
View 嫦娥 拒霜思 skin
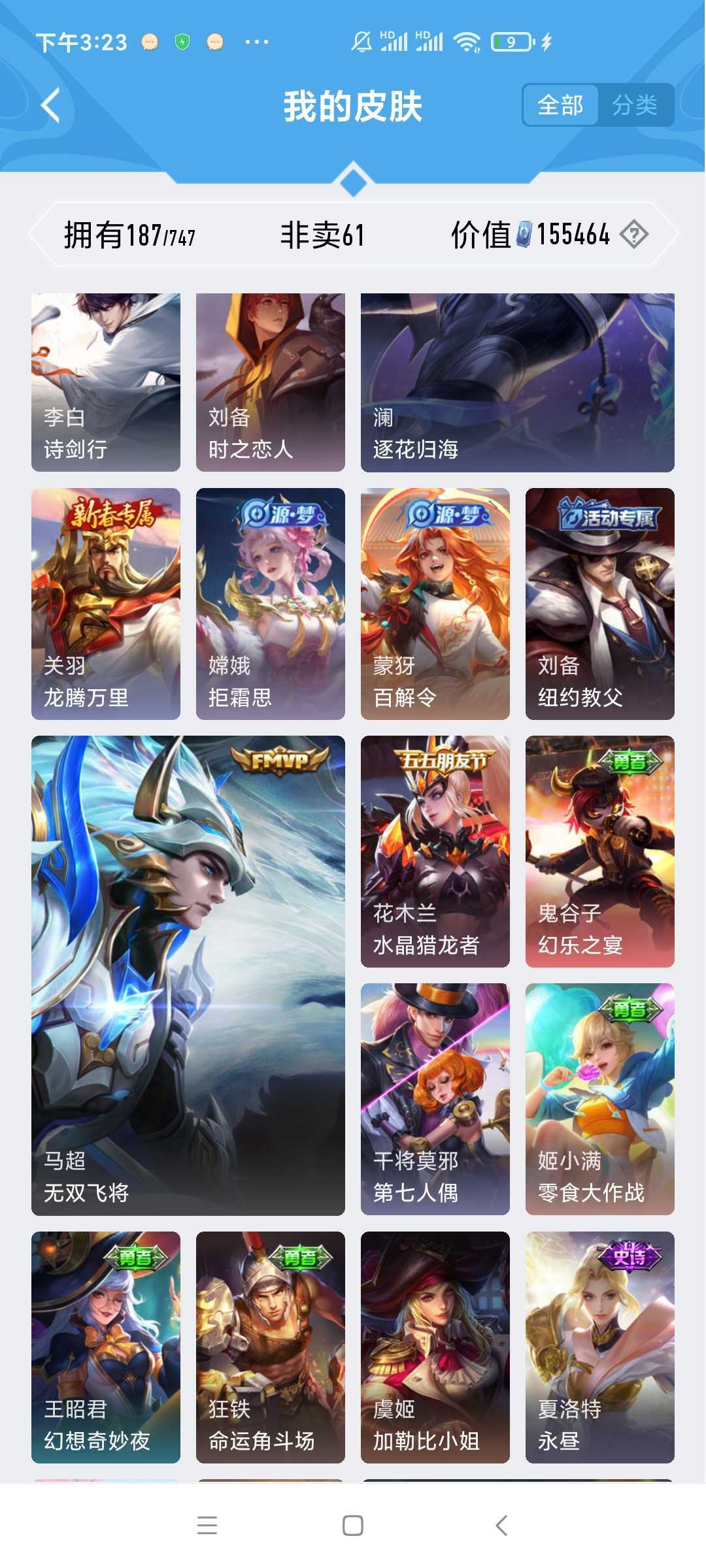point(271,604)
